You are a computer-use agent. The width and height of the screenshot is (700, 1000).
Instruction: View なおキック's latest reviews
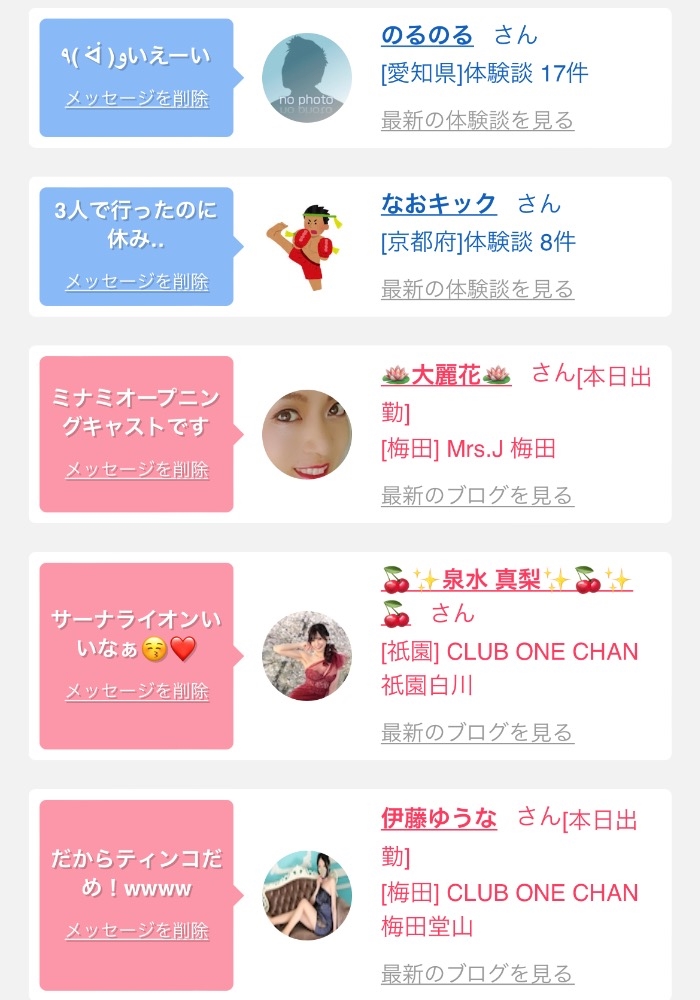click(478, 289)
